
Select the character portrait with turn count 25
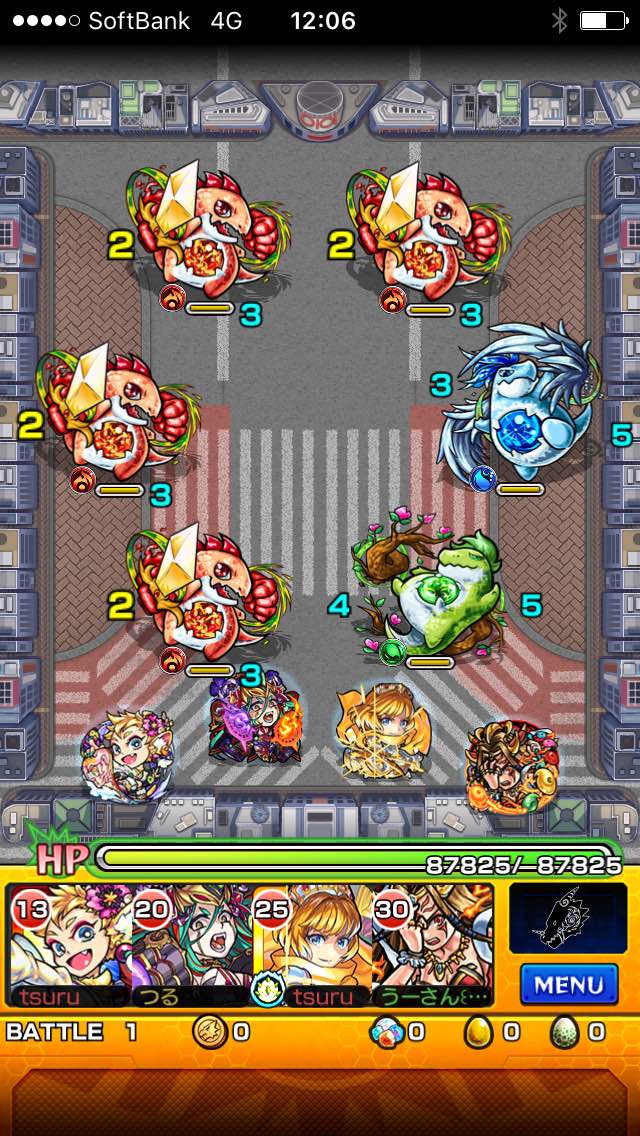click(310, 946)
